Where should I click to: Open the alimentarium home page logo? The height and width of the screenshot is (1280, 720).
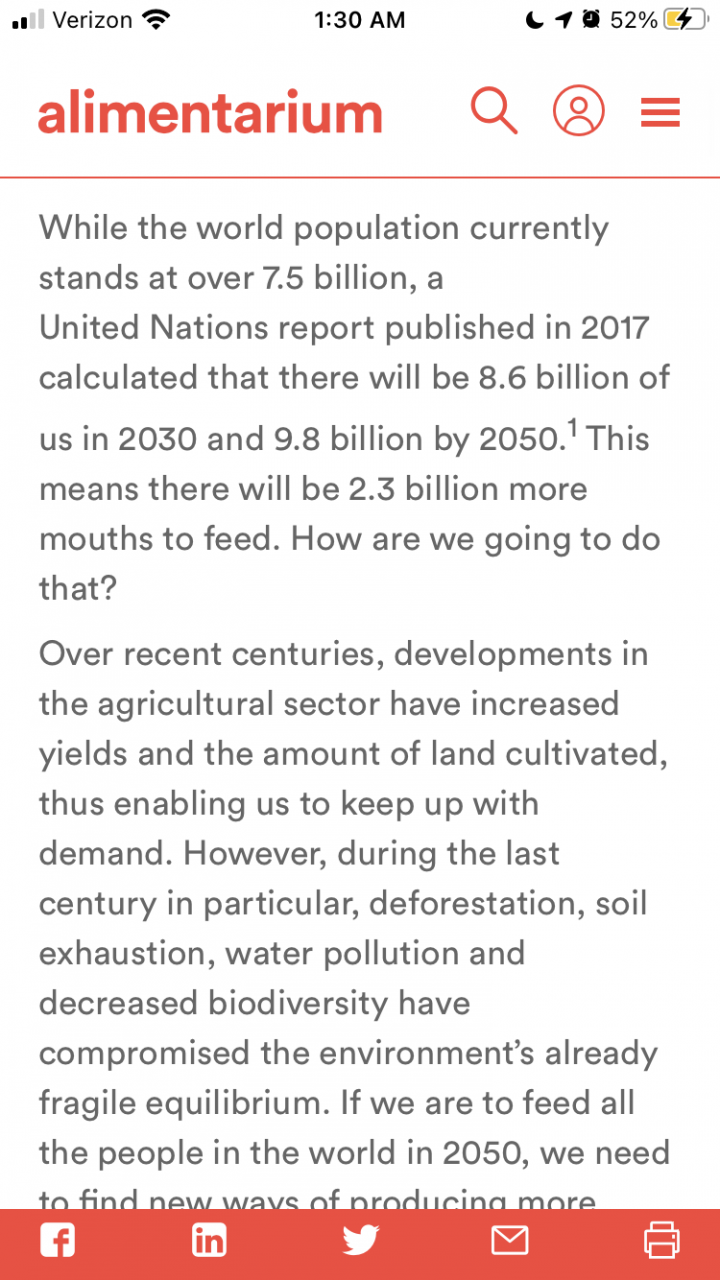click(210, 112)
